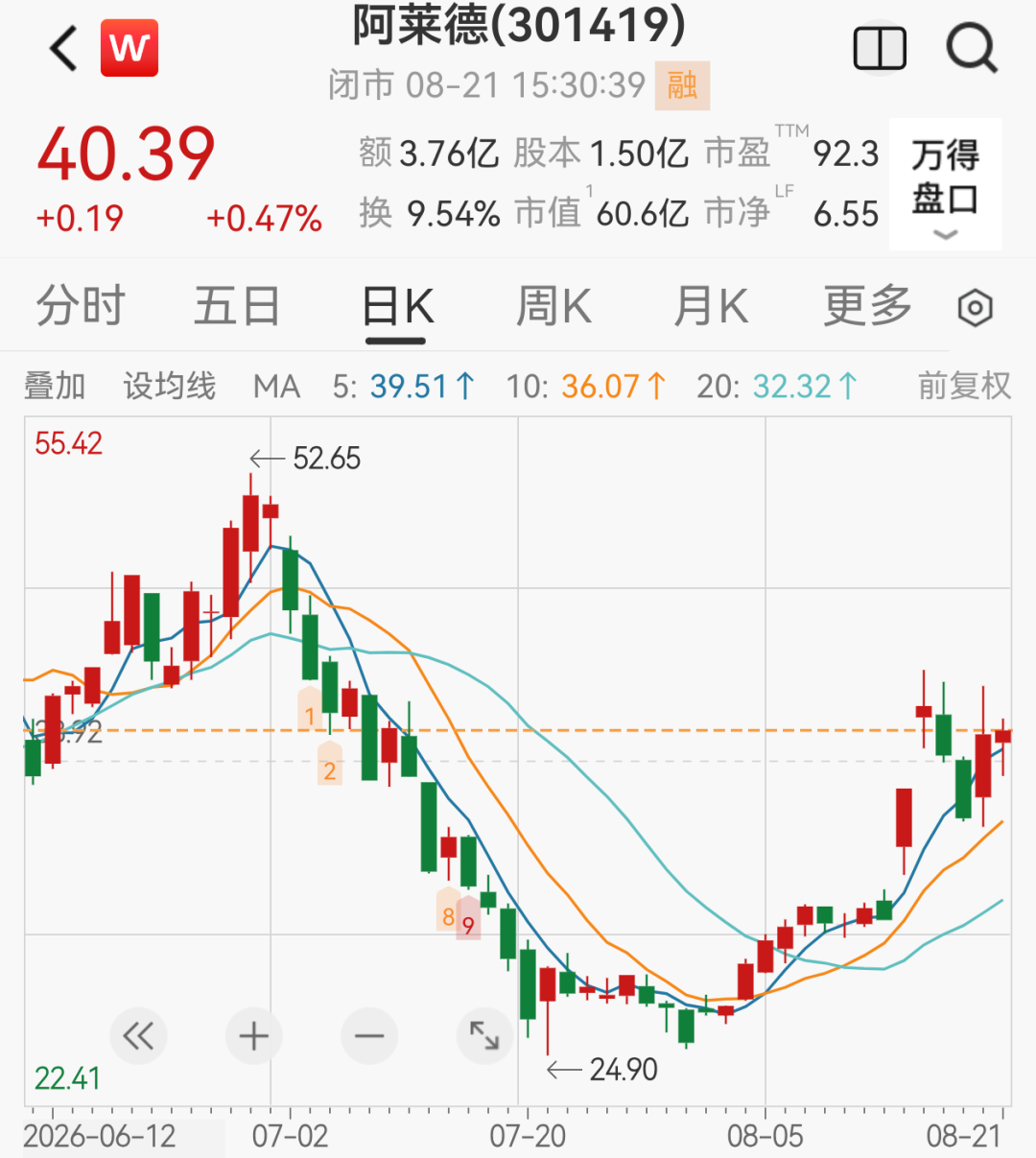Zoom in the chart with plus button

coord(253,1036)
